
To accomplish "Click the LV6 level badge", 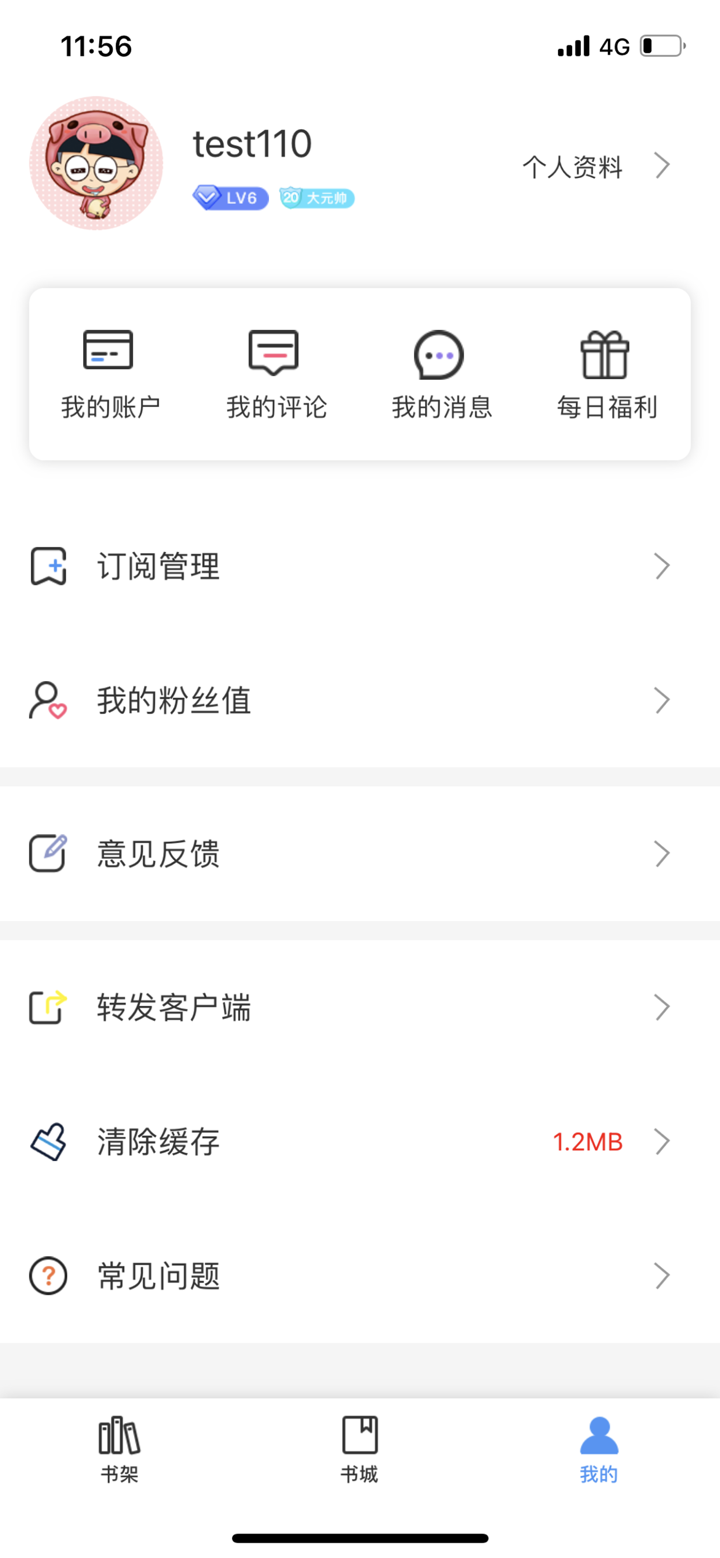I will (x=230, y=198).
